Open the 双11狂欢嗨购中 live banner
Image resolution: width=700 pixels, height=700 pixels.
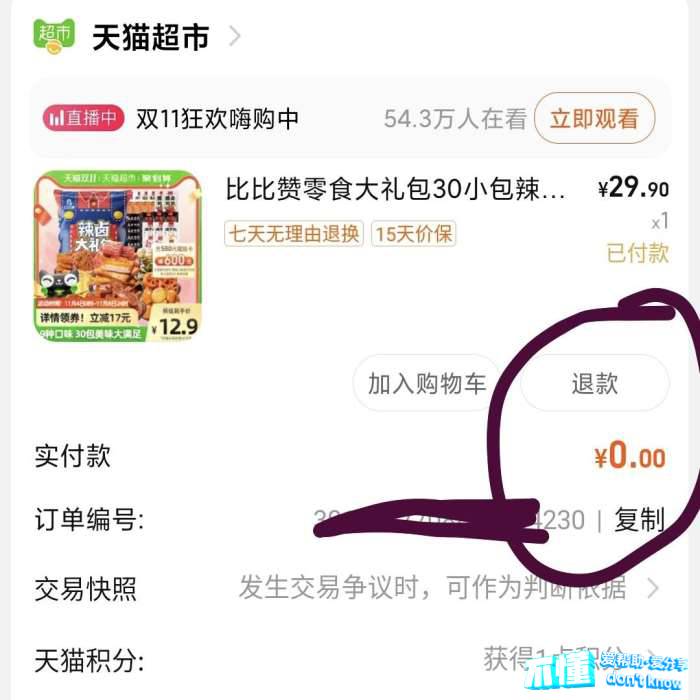[x=230, y=120]
